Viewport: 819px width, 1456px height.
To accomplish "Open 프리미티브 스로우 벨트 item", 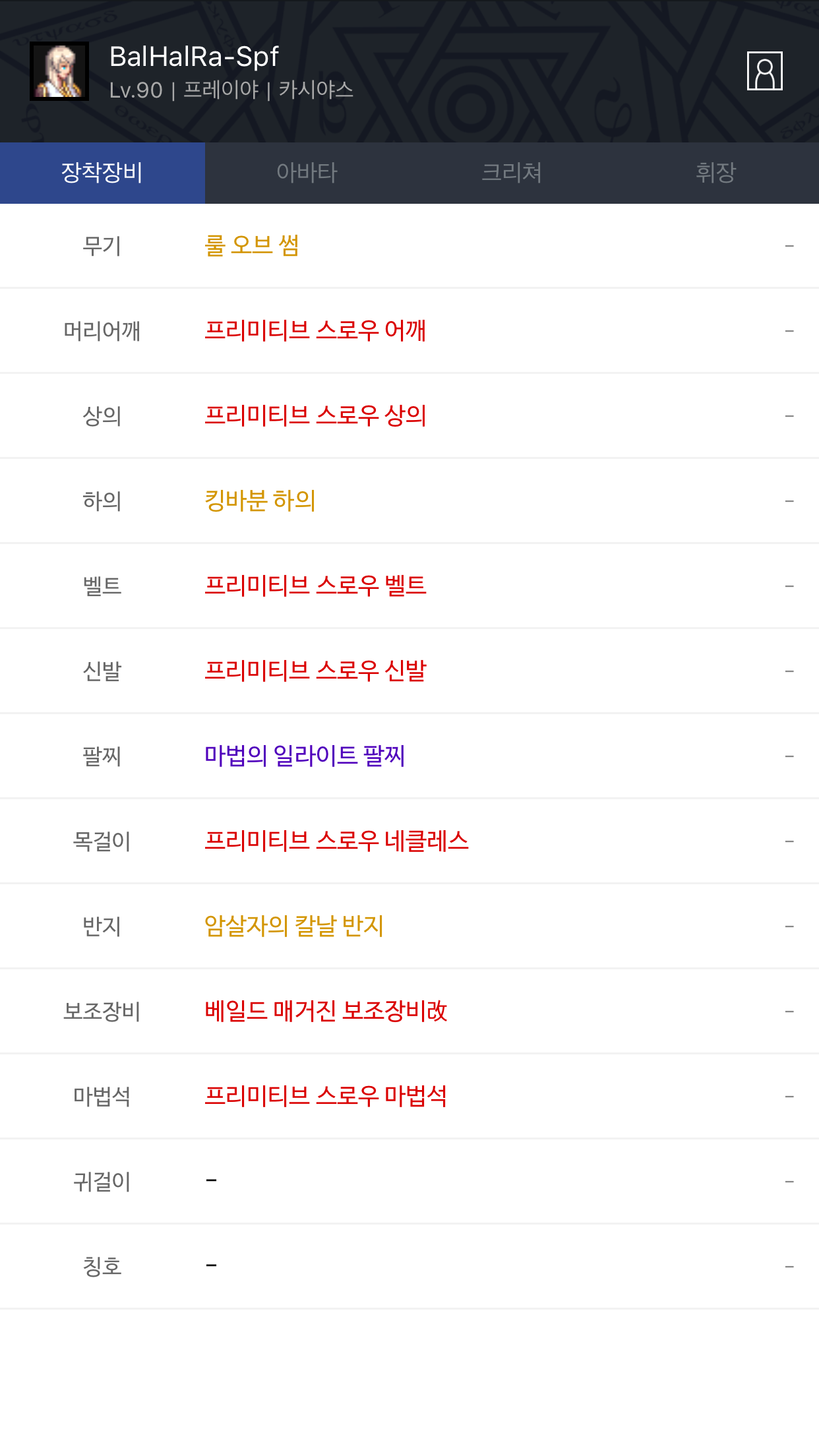I will tap(409, 586).
